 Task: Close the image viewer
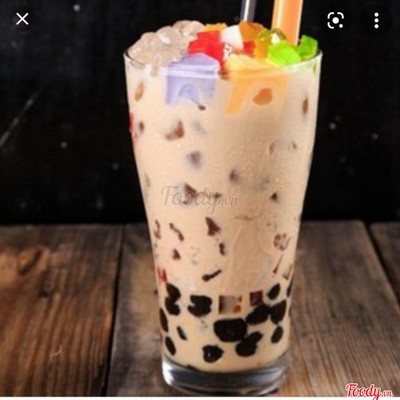click(22, 19)
